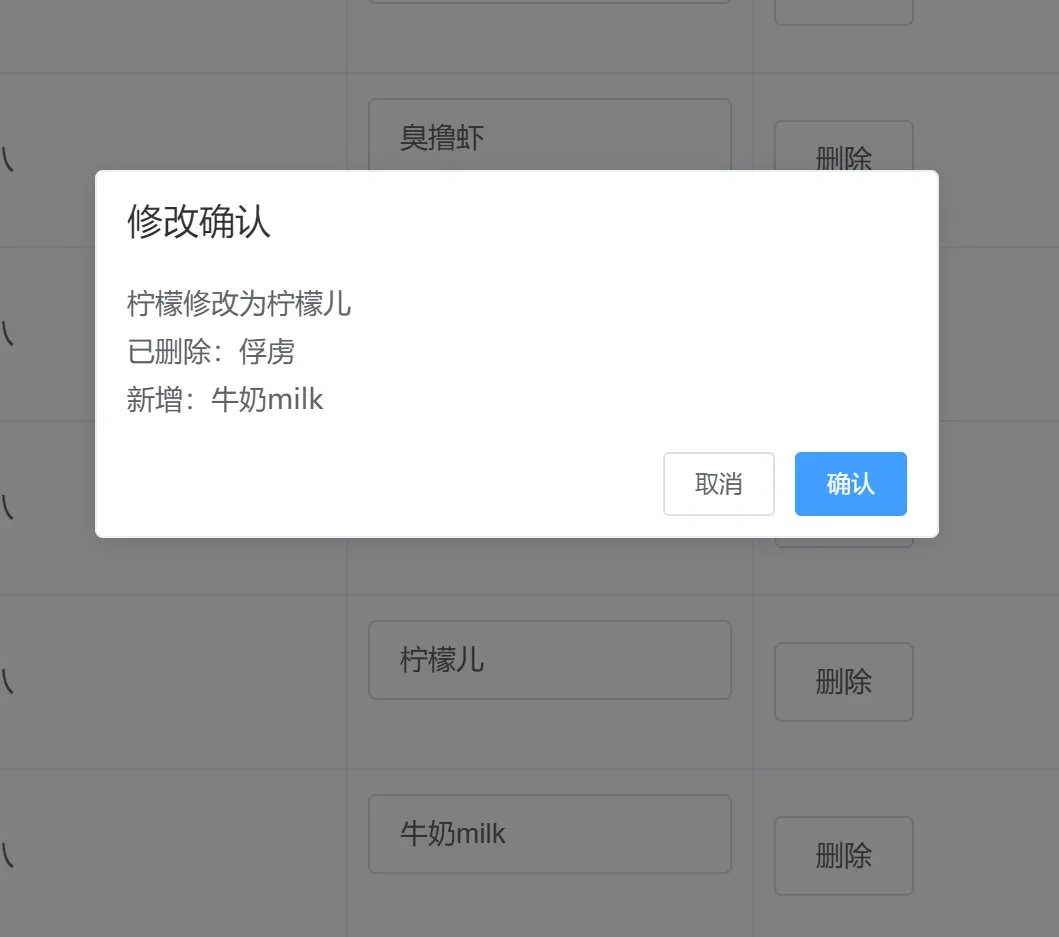The width and height of the screenshot is (1059, 937).
Task: Tap the 柠檬儿 text field
Action: coord(549,660)
